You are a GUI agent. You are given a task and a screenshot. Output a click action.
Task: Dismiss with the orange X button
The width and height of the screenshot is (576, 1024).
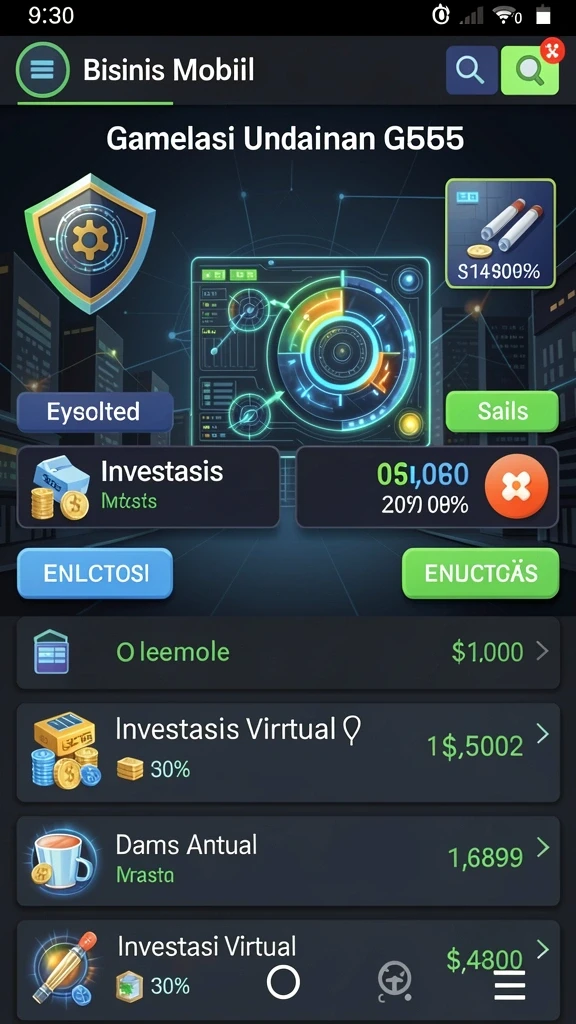(x=516, y=487)
